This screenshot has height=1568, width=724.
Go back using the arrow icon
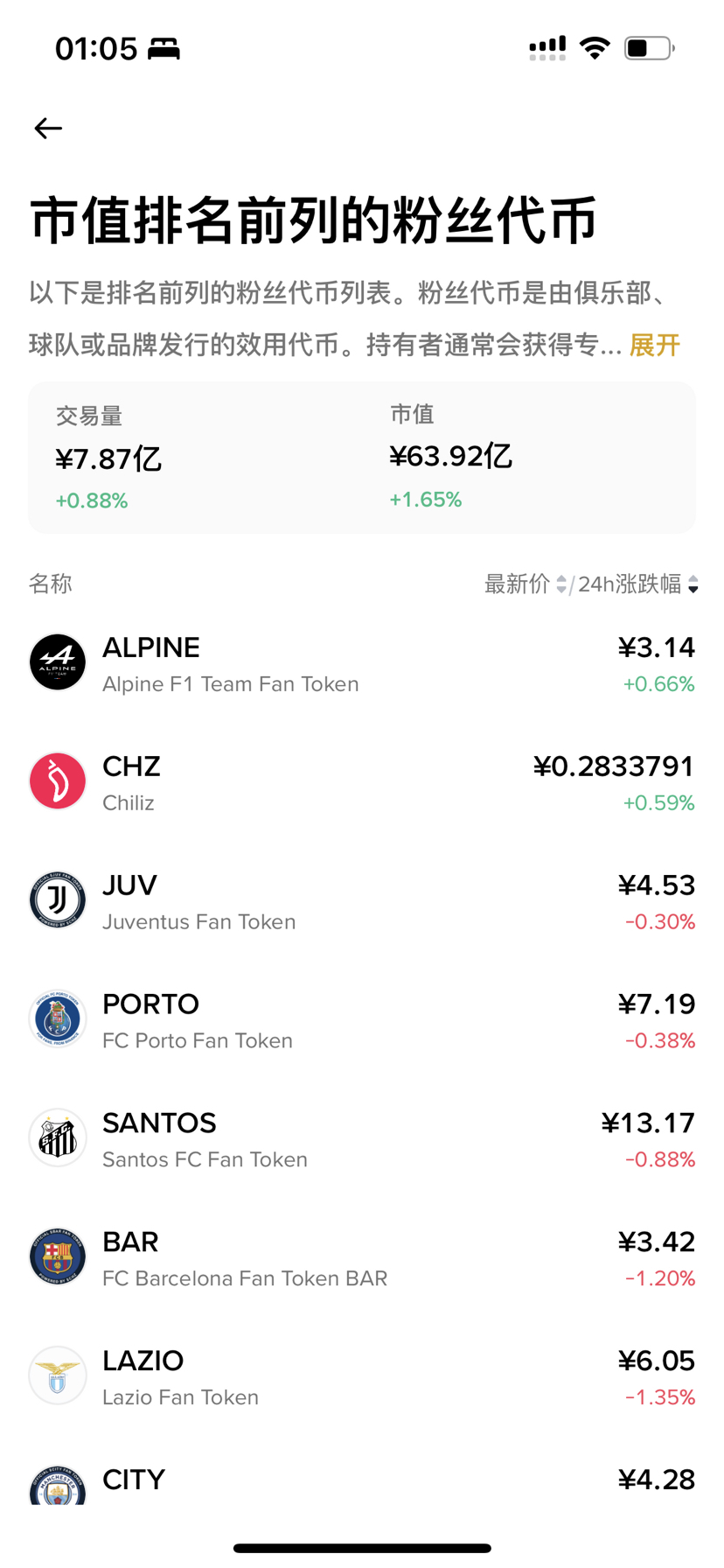(48, 129)
